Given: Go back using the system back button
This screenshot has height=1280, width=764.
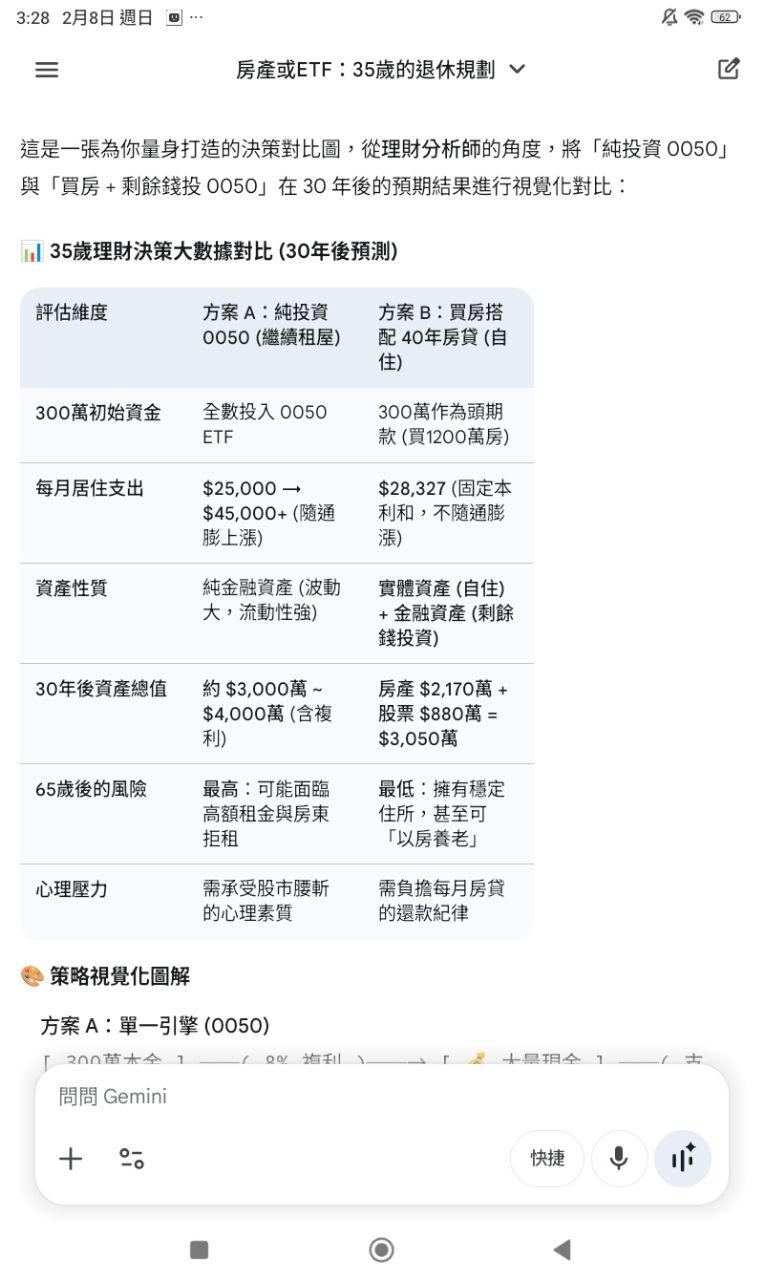Looking at the screenshot, I should [x=562, y=1249].
